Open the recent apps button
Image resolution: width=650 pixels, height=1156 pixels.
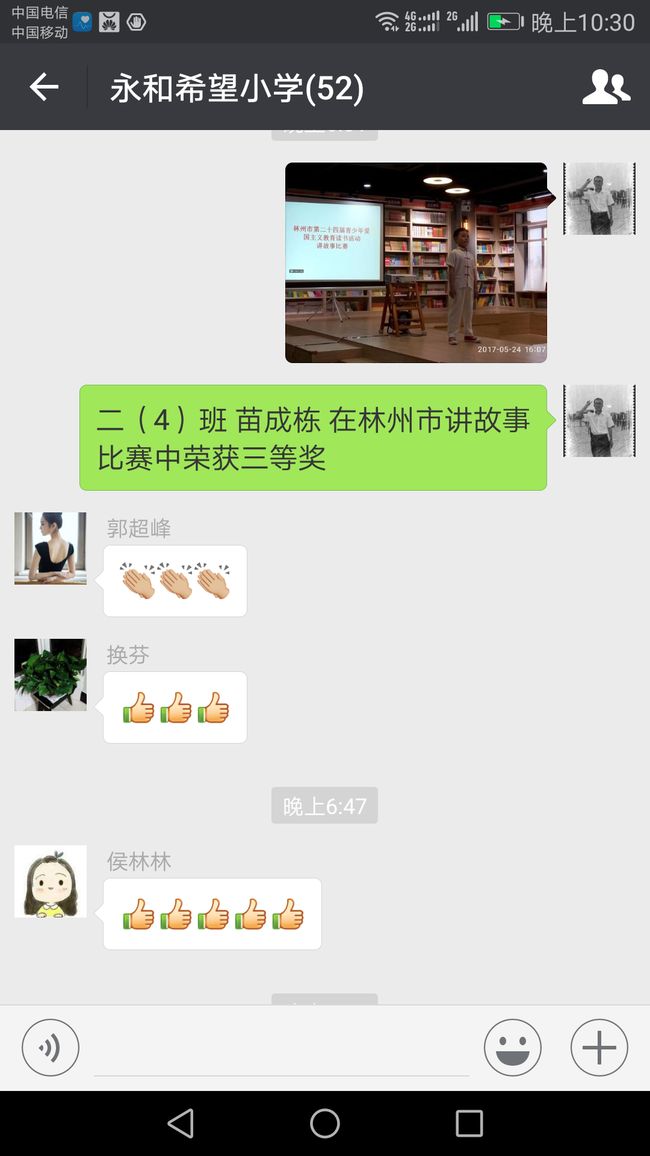[x=469, y=1124]
